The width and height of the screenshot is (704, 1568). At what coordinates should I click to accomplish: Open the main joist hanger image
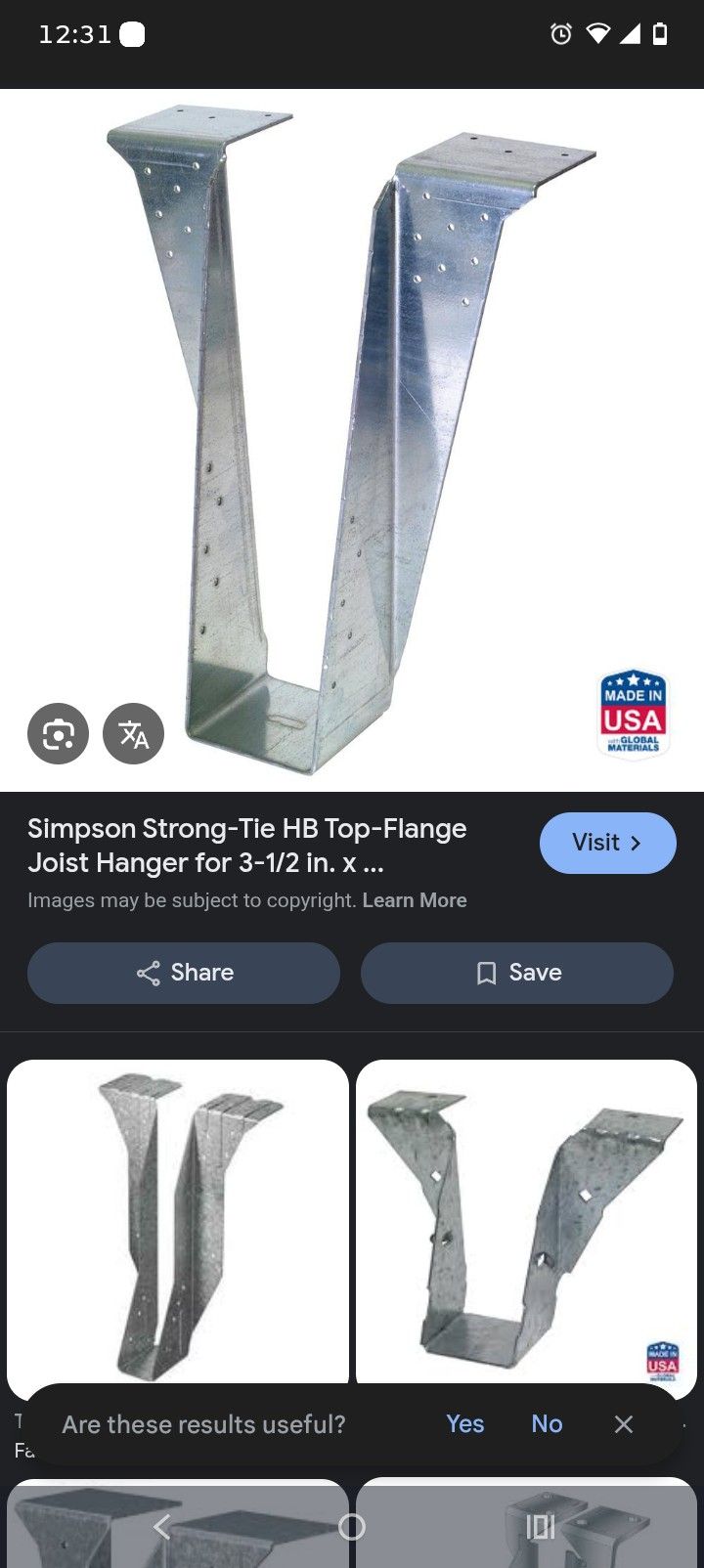pyautogui.click(x=352, y=440)
